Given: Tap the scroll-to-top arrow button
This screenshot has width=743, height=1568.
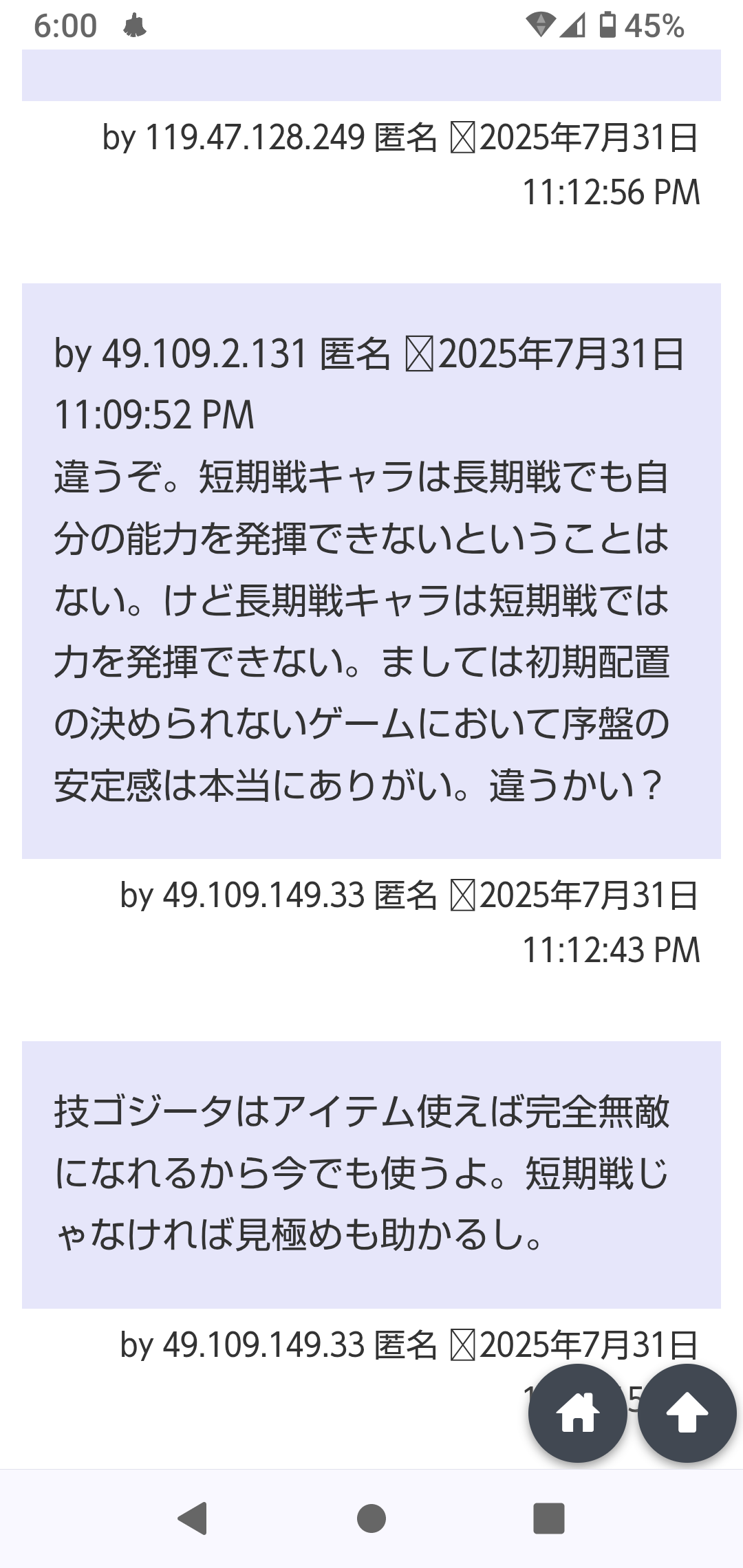Looking at the screenshot, I should 687,1413.
